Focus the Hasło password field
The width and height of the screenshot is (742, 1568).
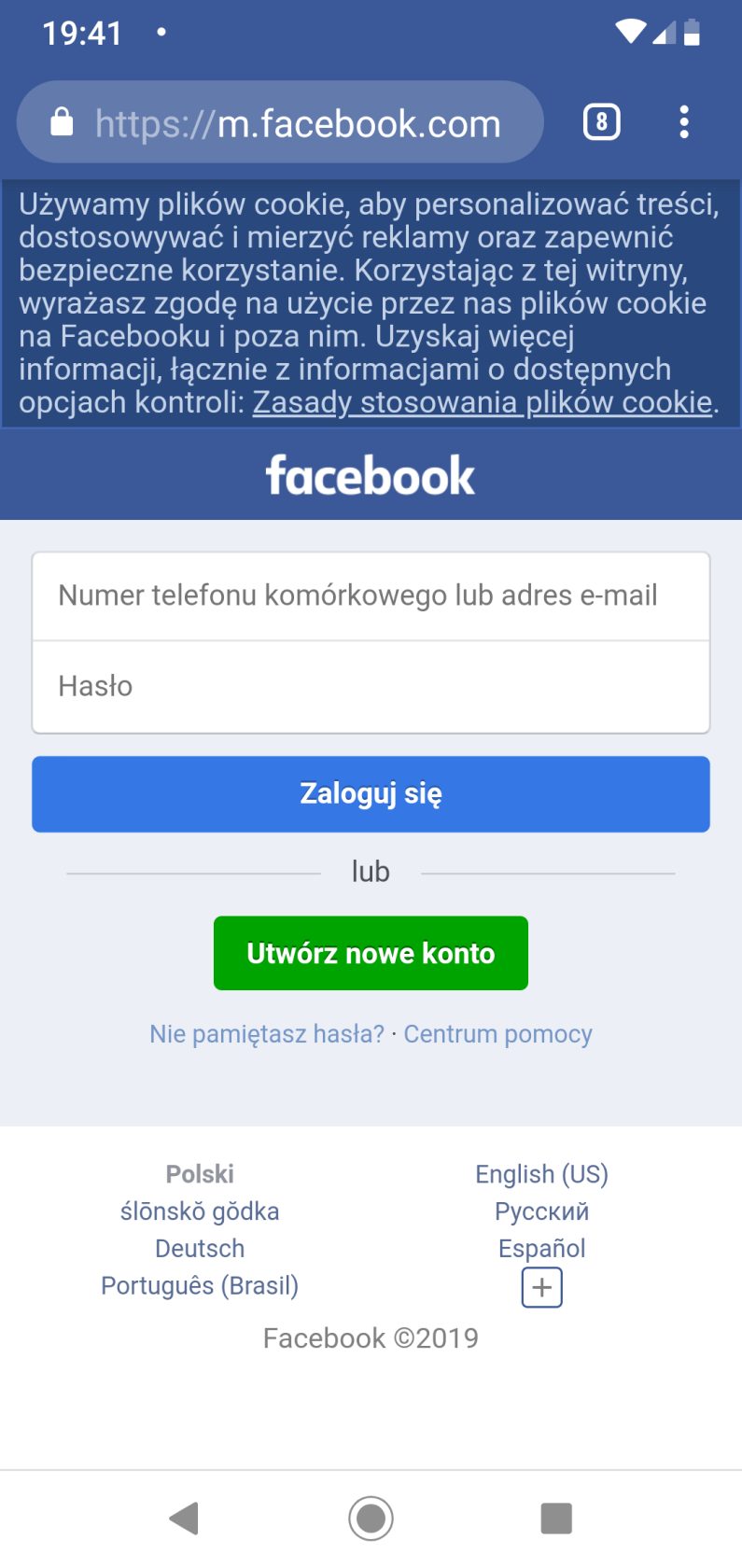point(371,687)
